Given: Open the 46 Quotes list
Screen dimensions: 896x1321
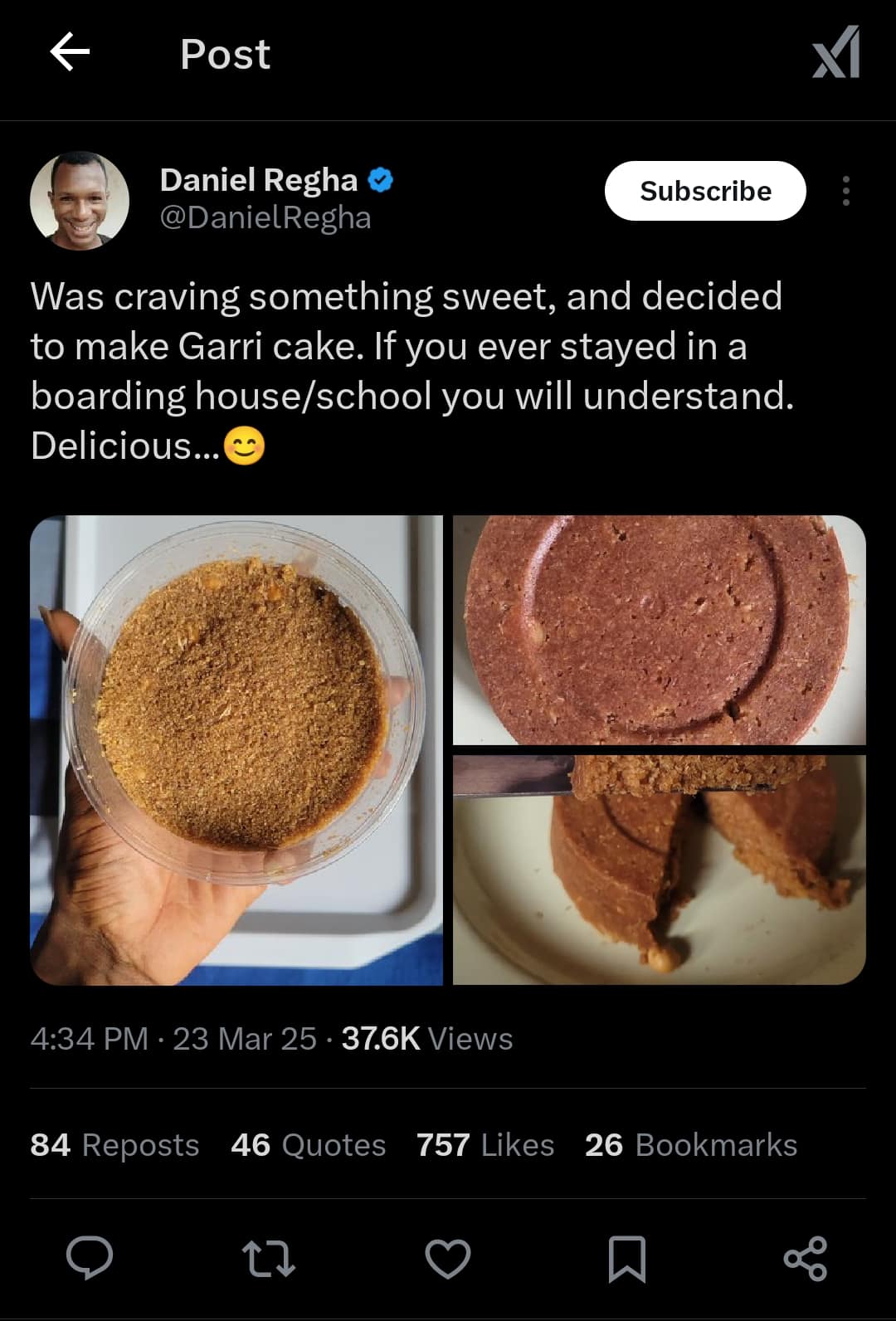Looking at the screenshot, I should [x=309, y=1145].
